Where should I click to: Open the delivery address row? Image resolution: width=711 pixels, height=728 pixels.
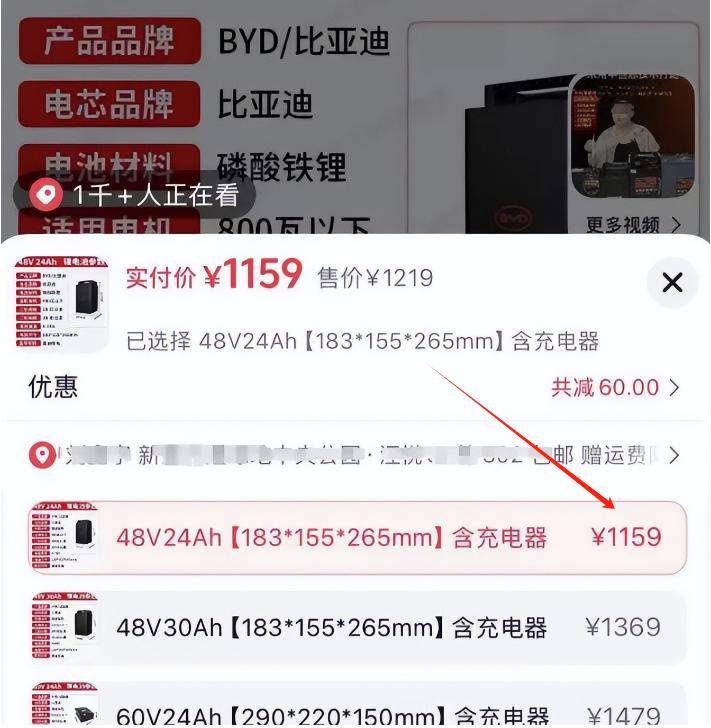pyautogui.click(x=355, y=456)
